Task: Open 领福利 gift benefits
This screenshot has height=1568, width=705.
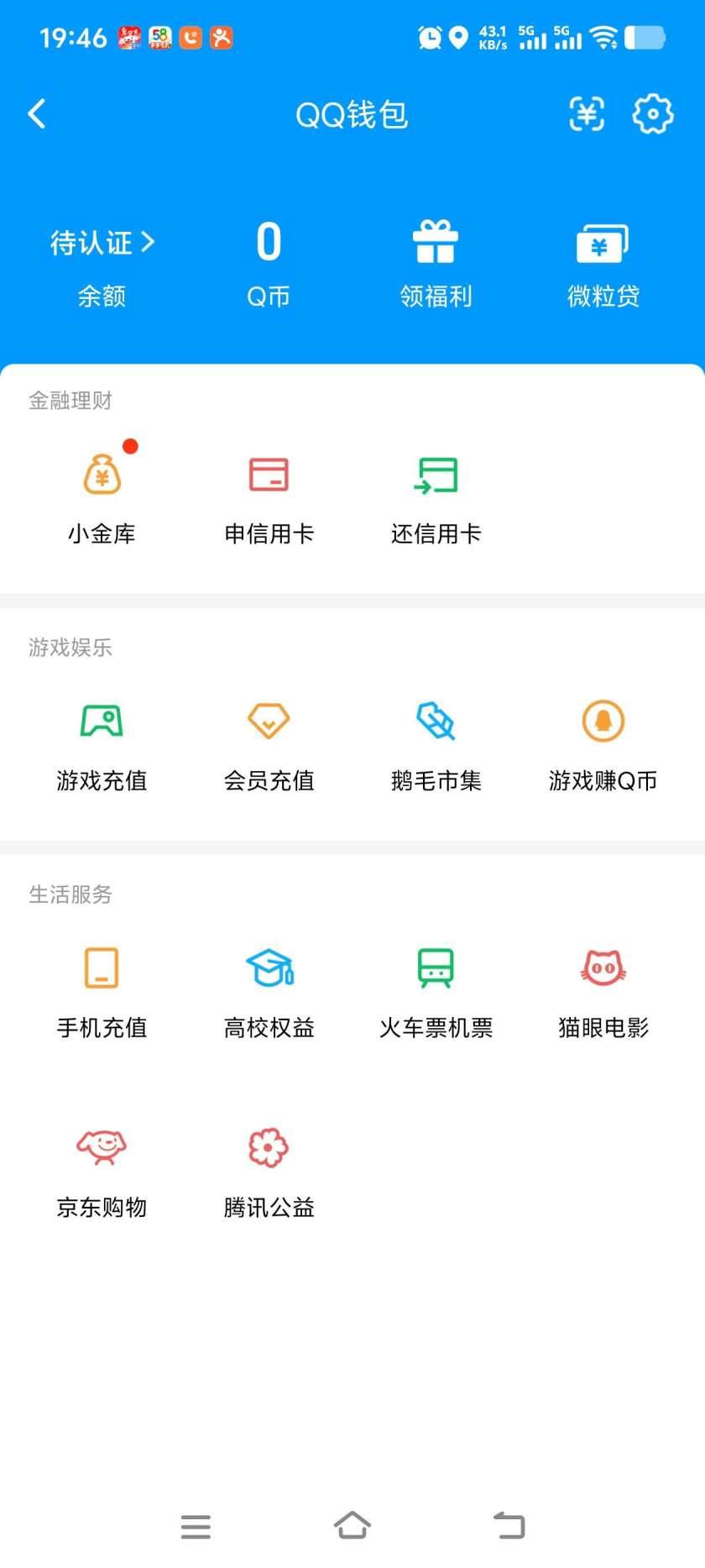Action: click(x=436, y=262)
